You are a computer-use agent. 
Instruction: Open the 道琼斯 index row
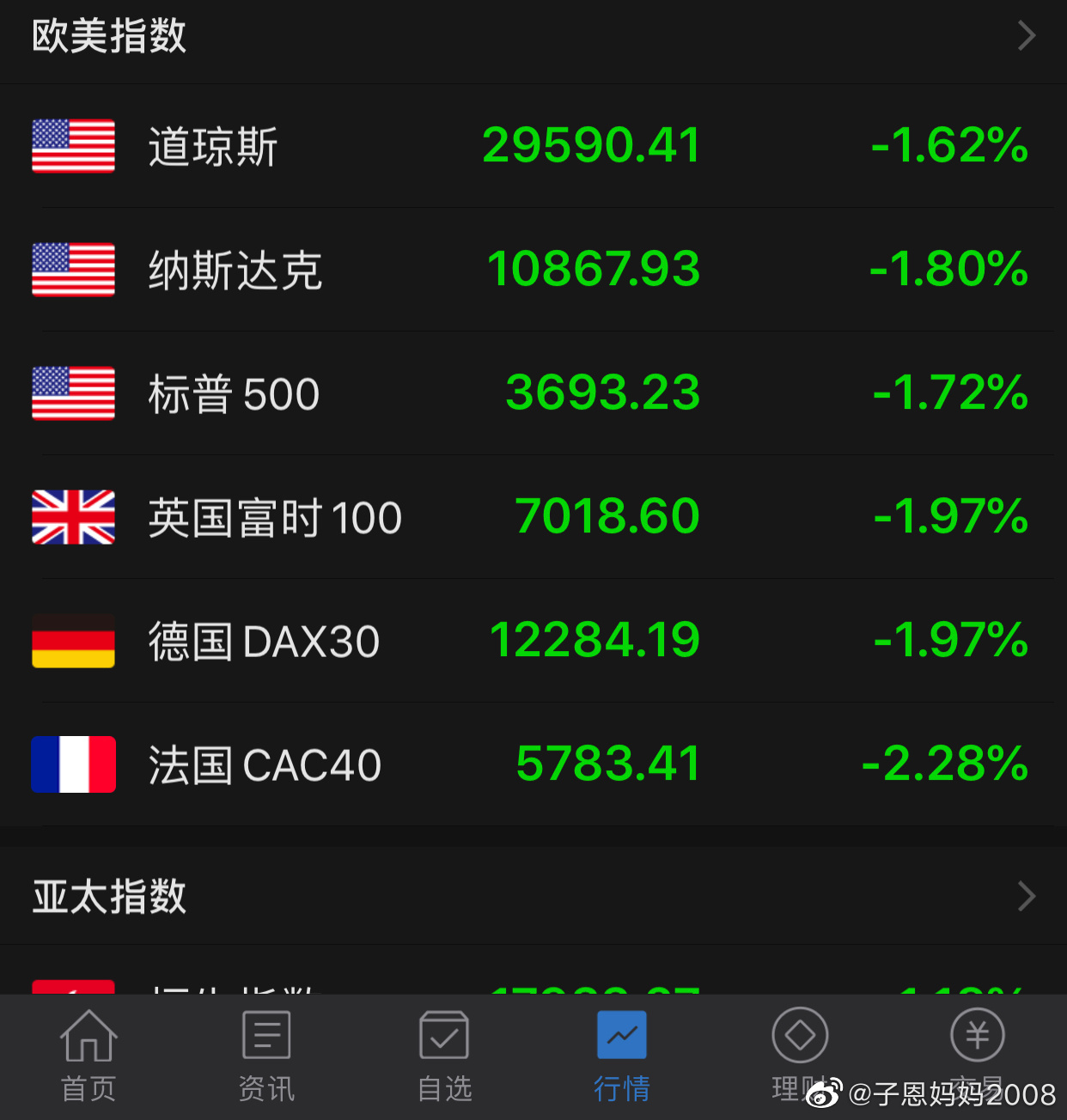533,146
